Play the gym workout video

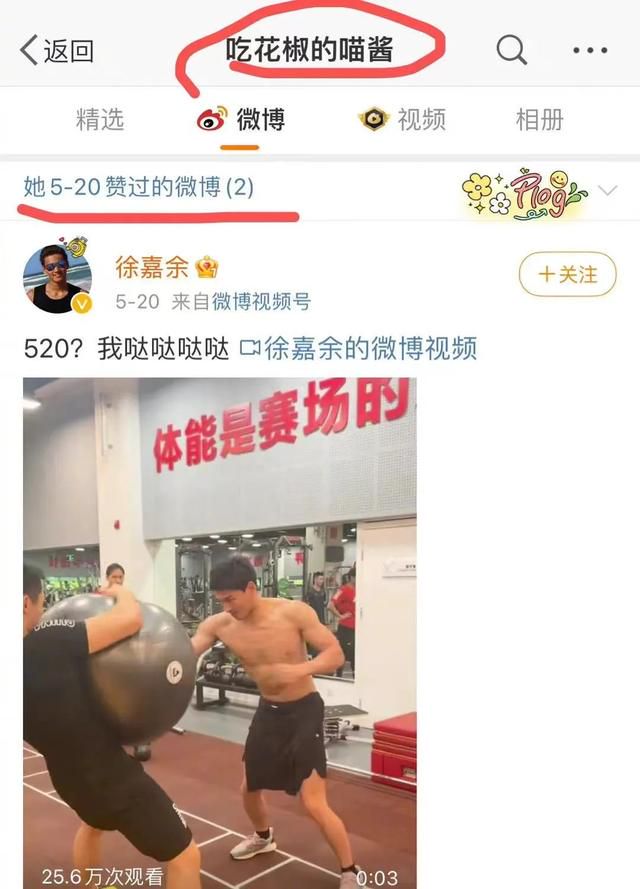tap(219, 630)
